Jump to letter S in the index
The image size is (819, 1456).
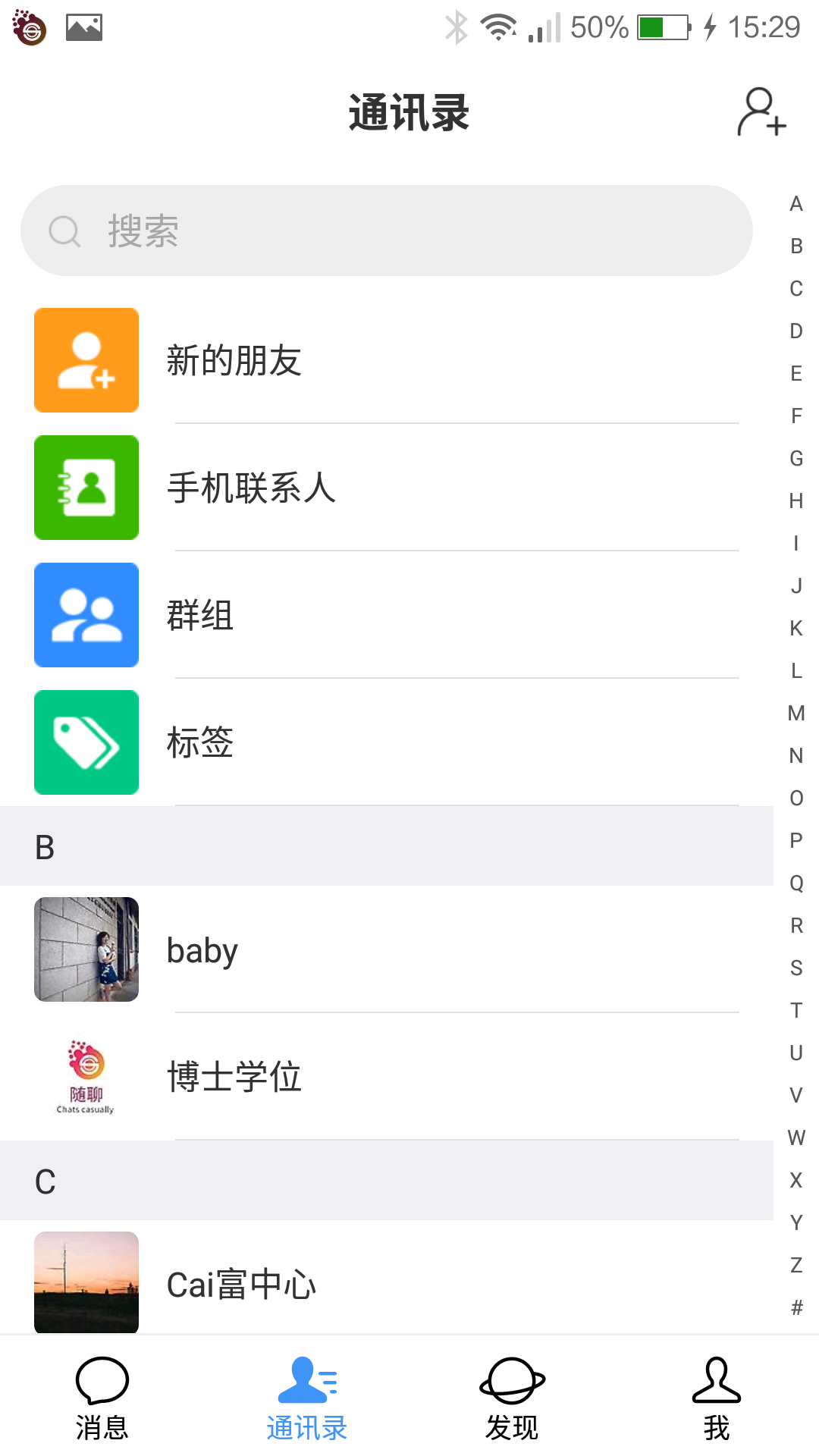pyautogui.click(x=796, y=968)
